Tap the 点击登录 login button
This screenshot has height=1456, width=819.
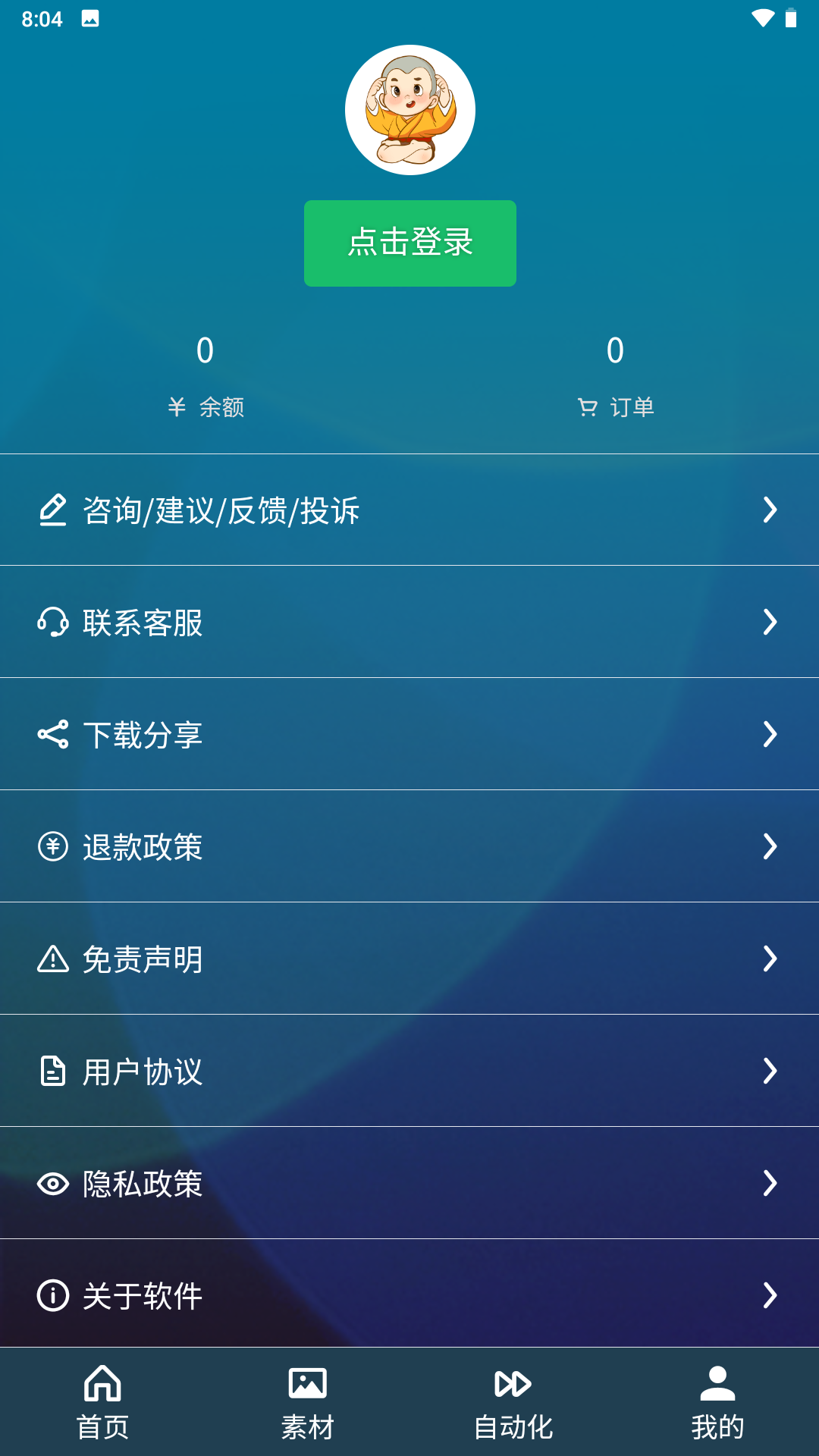click(409, 243)
